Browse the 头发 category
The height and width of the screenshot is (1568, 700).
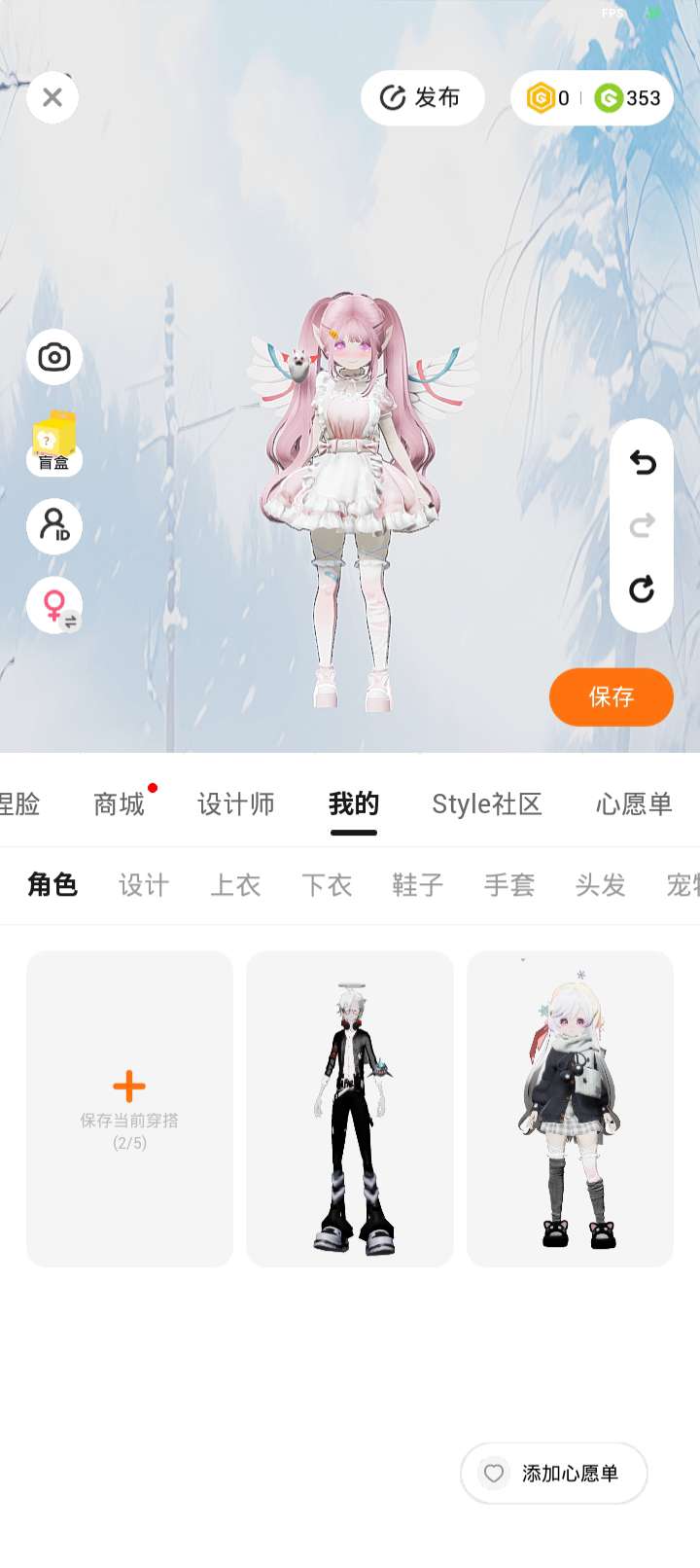(x=600, y=885)
